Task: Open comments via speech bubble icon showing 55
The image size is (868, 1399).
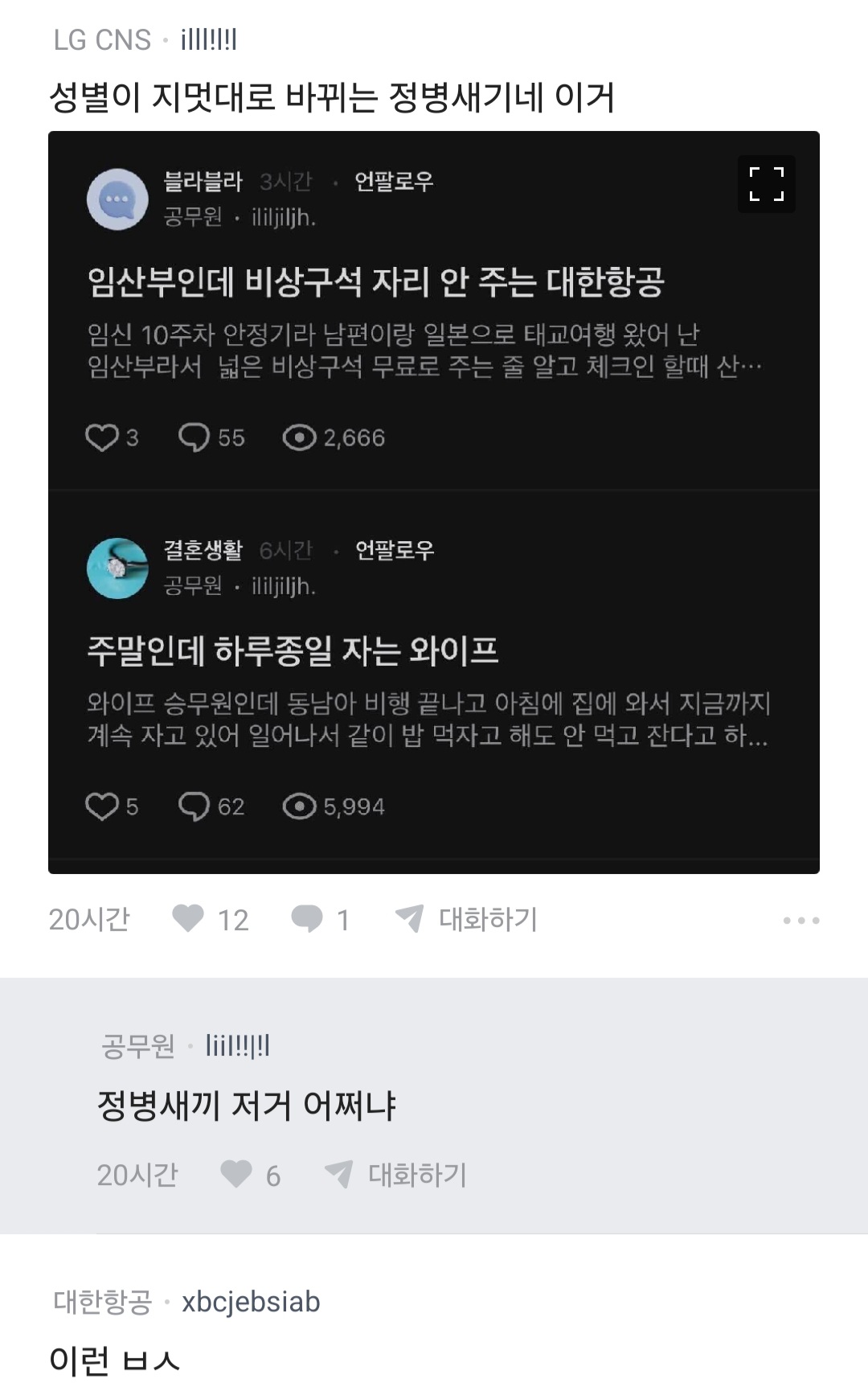Action: [195, 437]
